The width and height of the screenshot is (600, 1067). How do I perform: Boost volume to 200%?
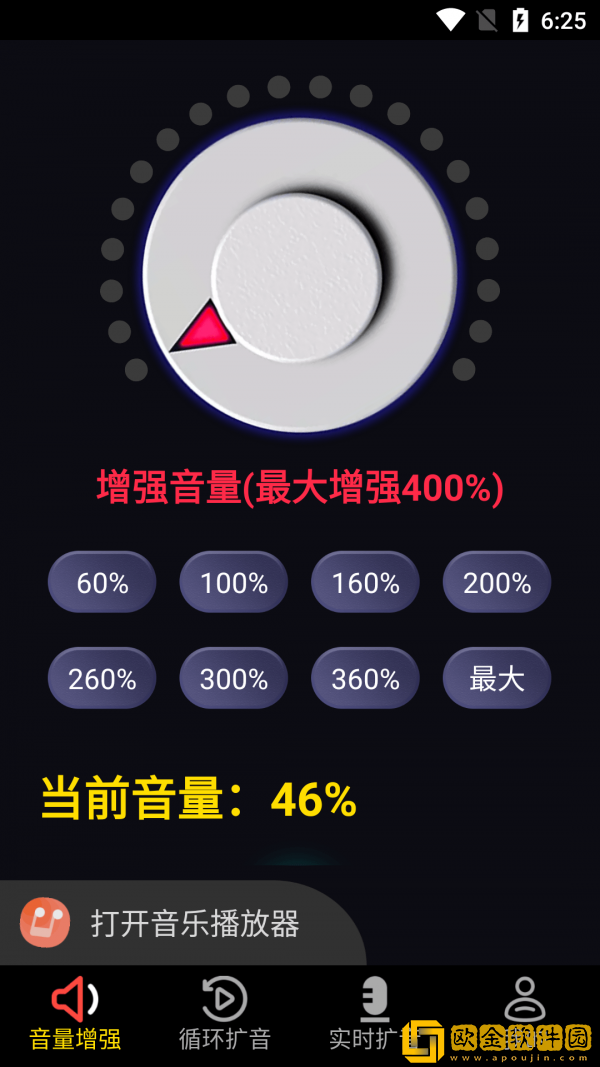pyautogui.click(x=497, y=582)
